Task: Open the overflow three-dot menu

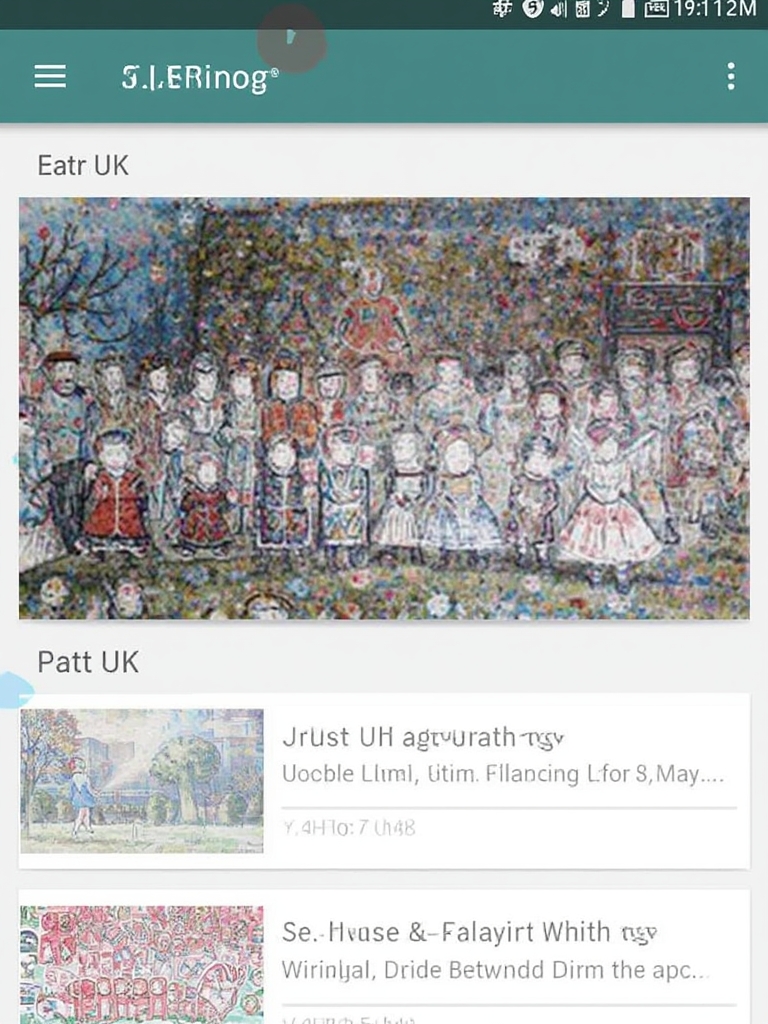Action: tap(731, 76)
